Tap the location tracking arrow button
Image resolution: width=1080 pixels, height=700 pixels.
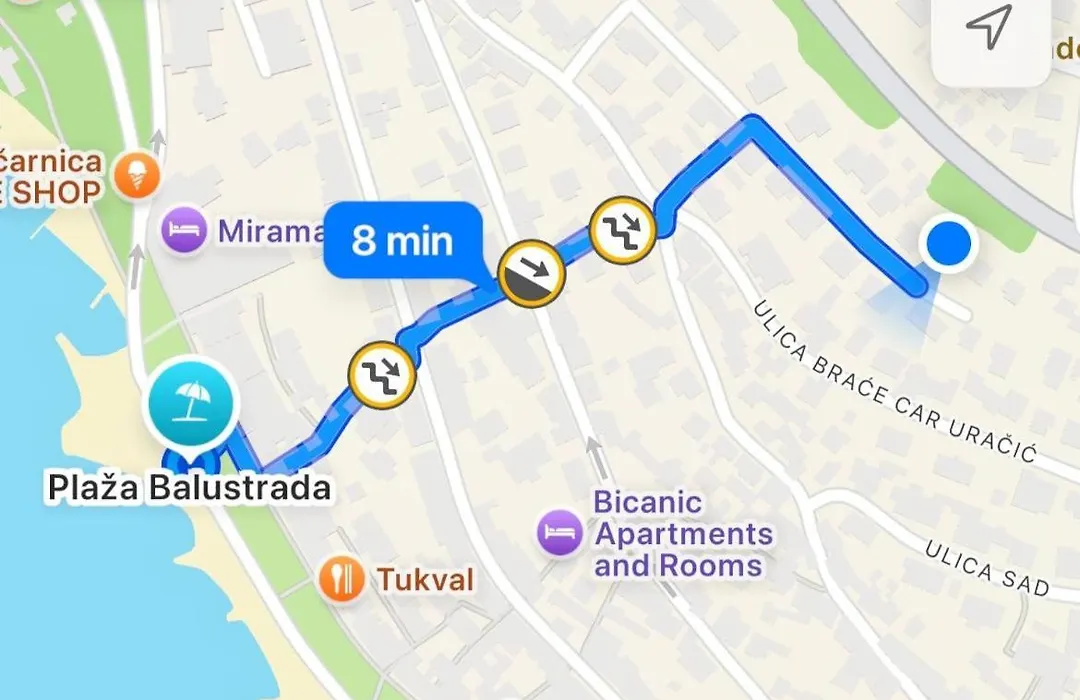coord(987,28)
